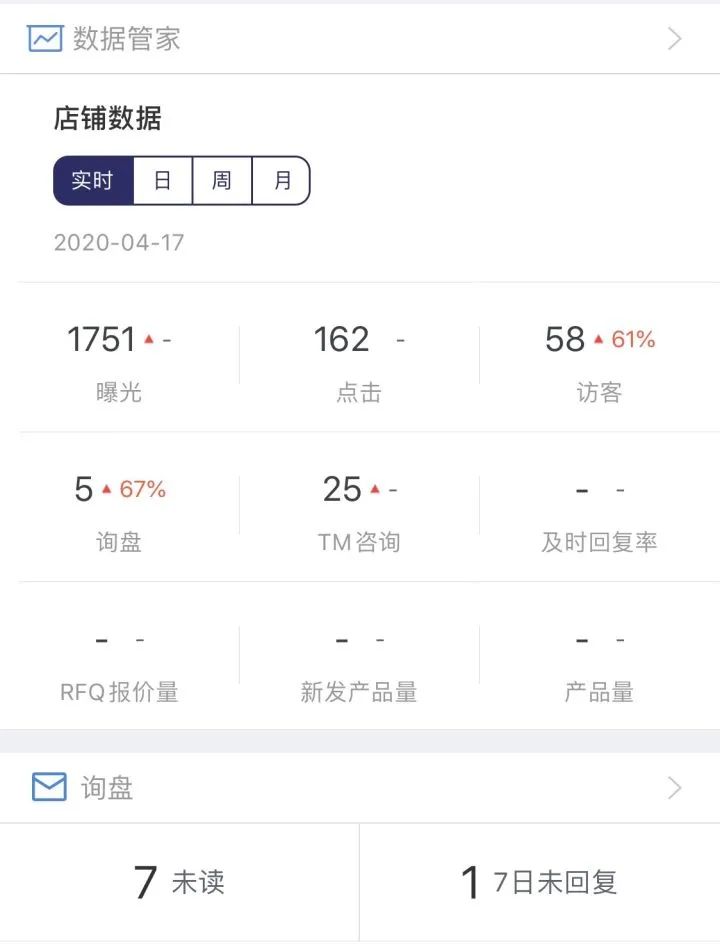This screenshot has height=944, width=720.
Task: Click the 数据管家 chart icon
Action: pos(44,38)
